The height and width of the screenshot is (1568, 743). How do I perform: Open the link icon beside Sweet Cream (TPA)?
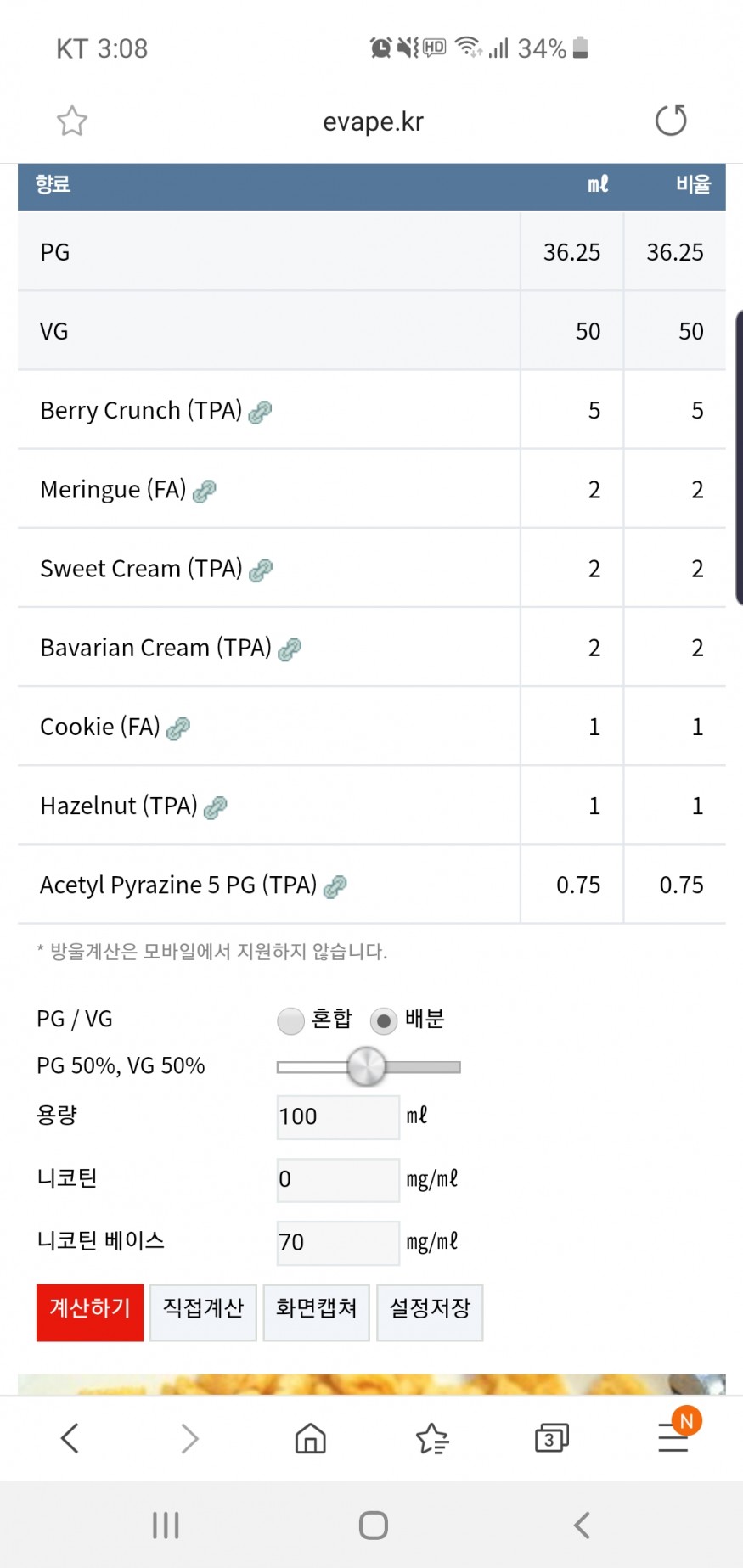pos(261,570)
